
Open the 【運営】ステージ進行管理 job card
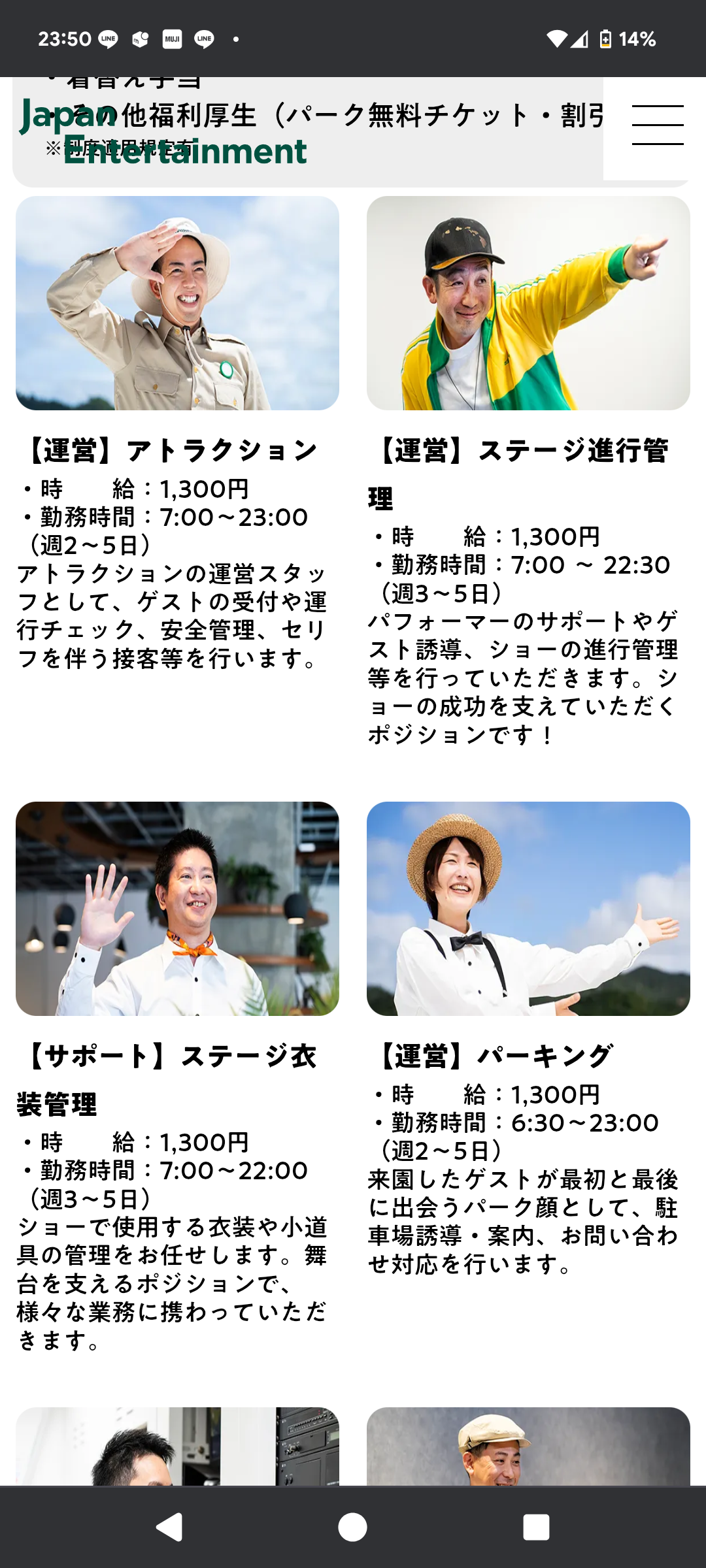[528, 472]
